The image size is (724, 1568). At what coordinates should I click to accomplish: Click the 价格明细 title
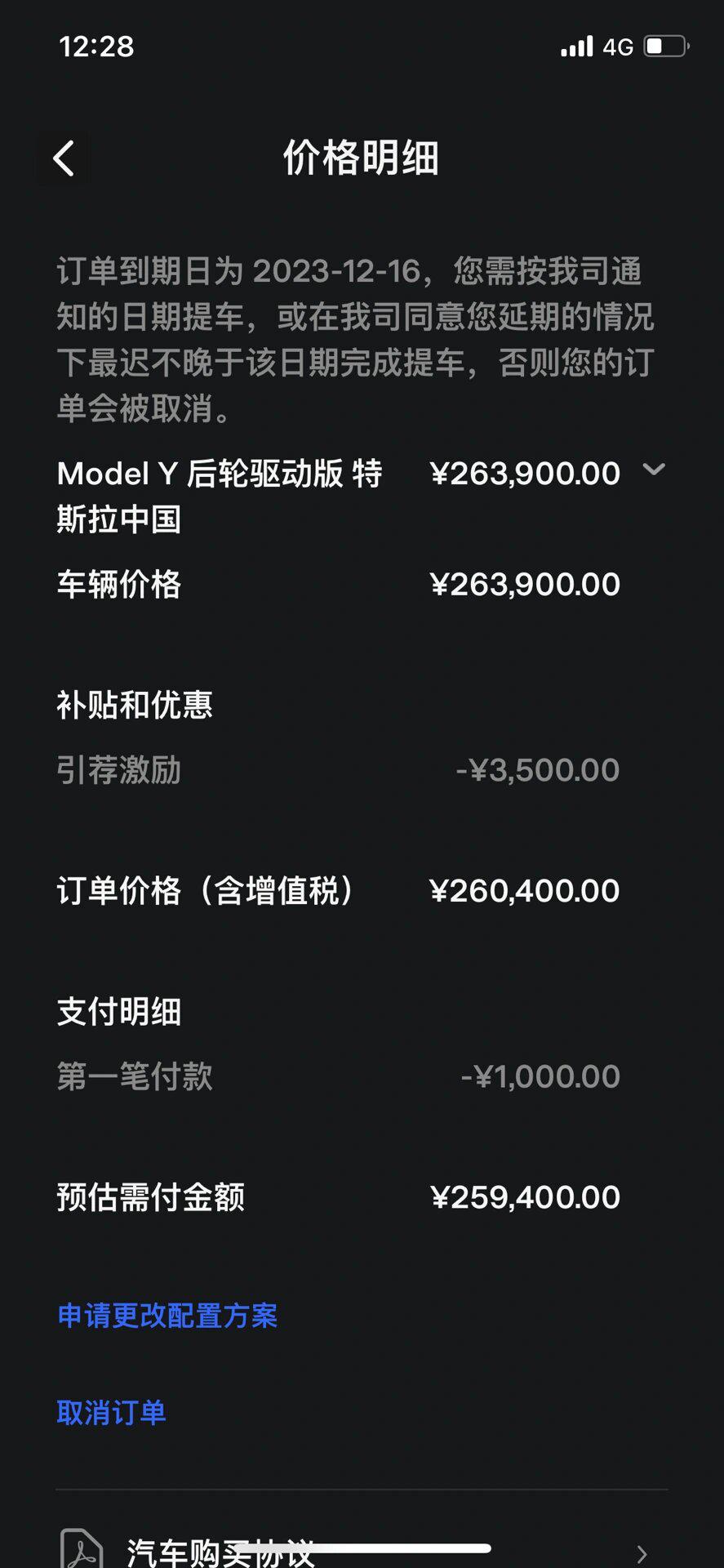pyautogui.click(x=362, y=160)
